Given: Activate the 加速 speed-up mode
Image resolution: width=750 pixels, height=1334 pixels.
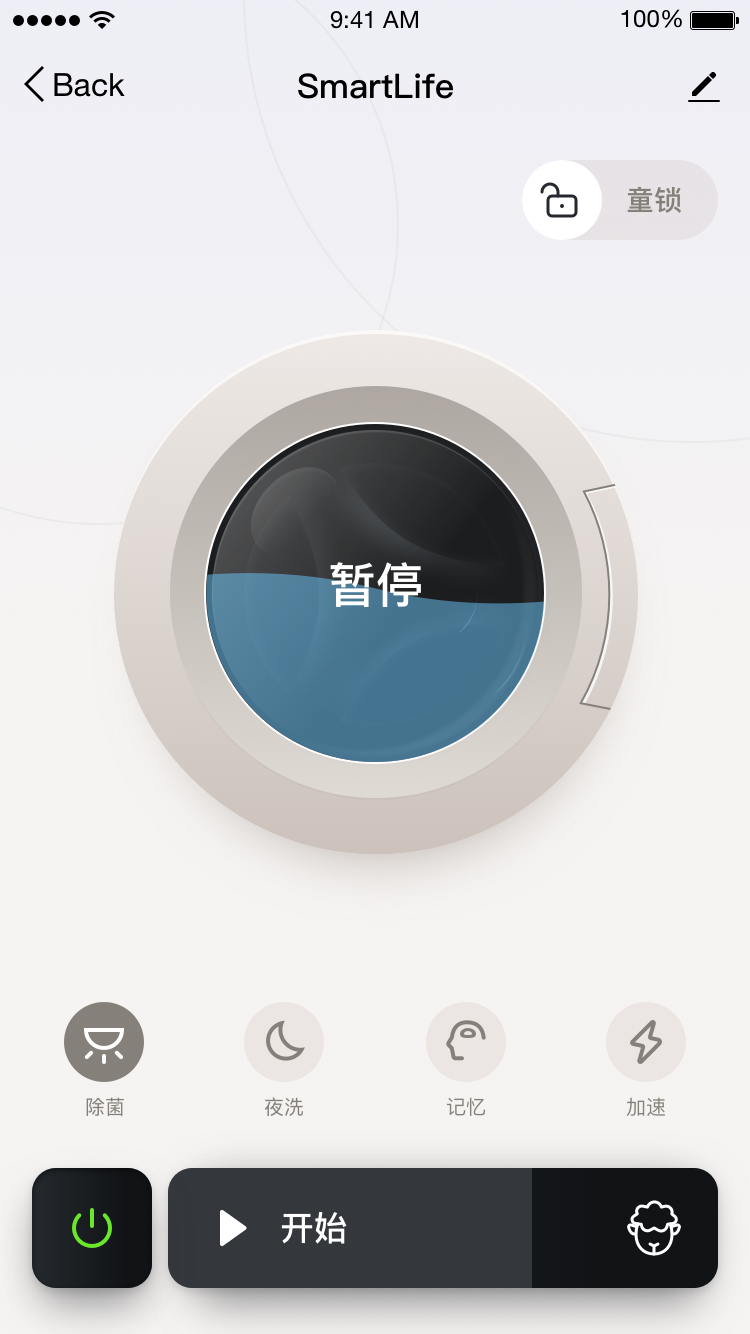Looking at the screenshot, I should (646, 1043).
